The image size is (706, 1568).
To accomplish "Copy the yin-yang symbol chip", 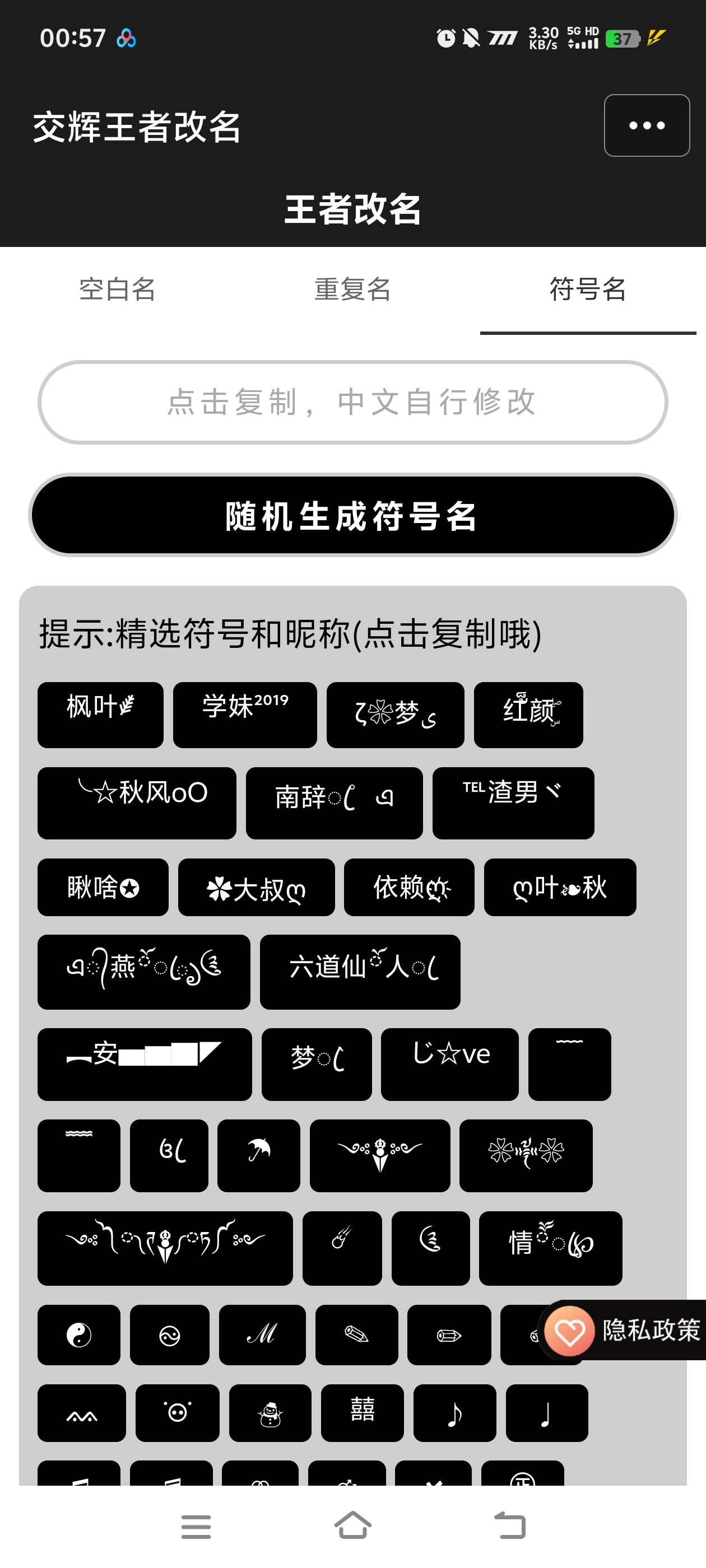I will click(x=78, y=1334).
